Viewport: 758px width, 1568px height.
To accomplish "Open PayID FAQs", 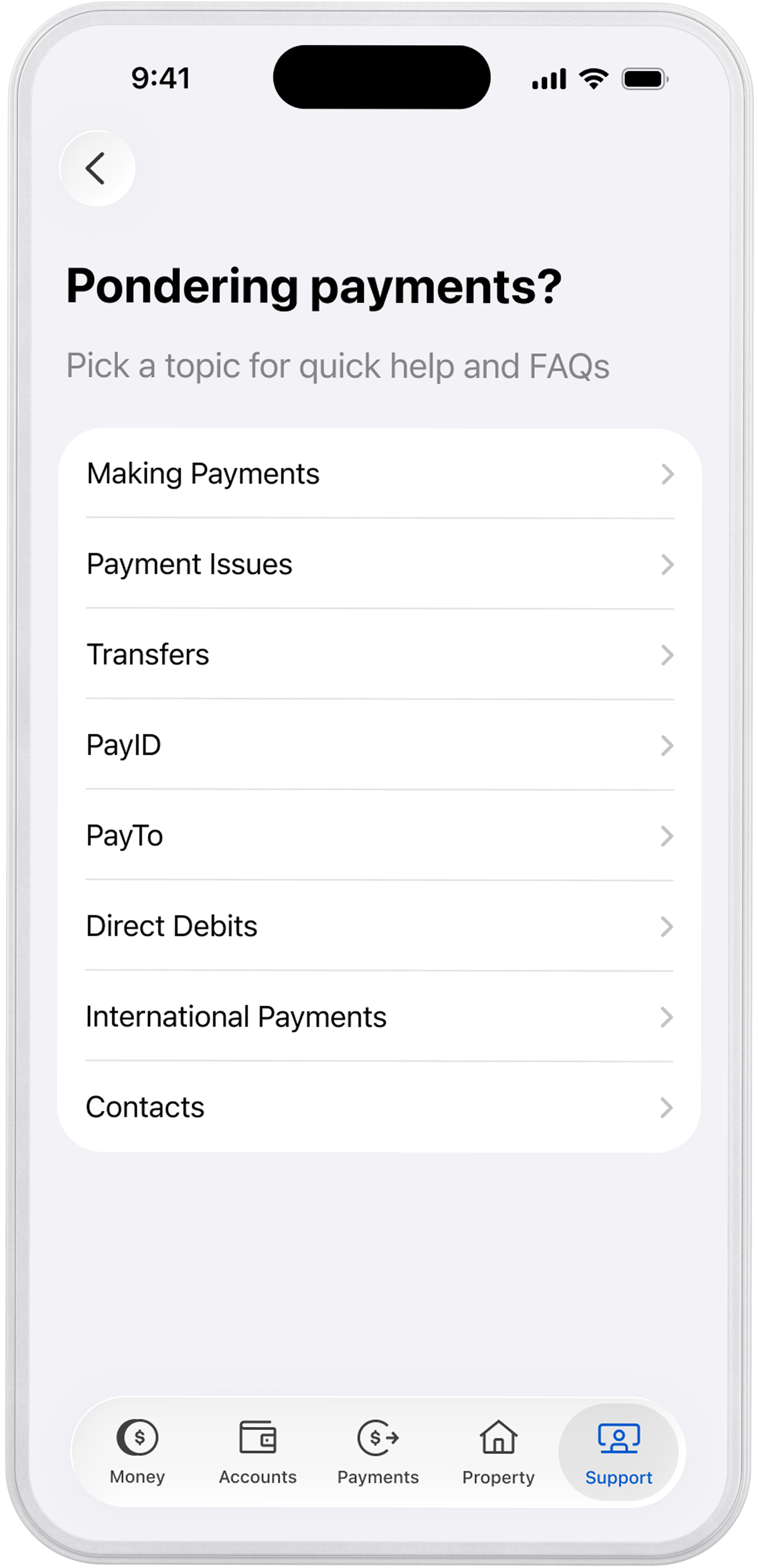I will (379, 745).
